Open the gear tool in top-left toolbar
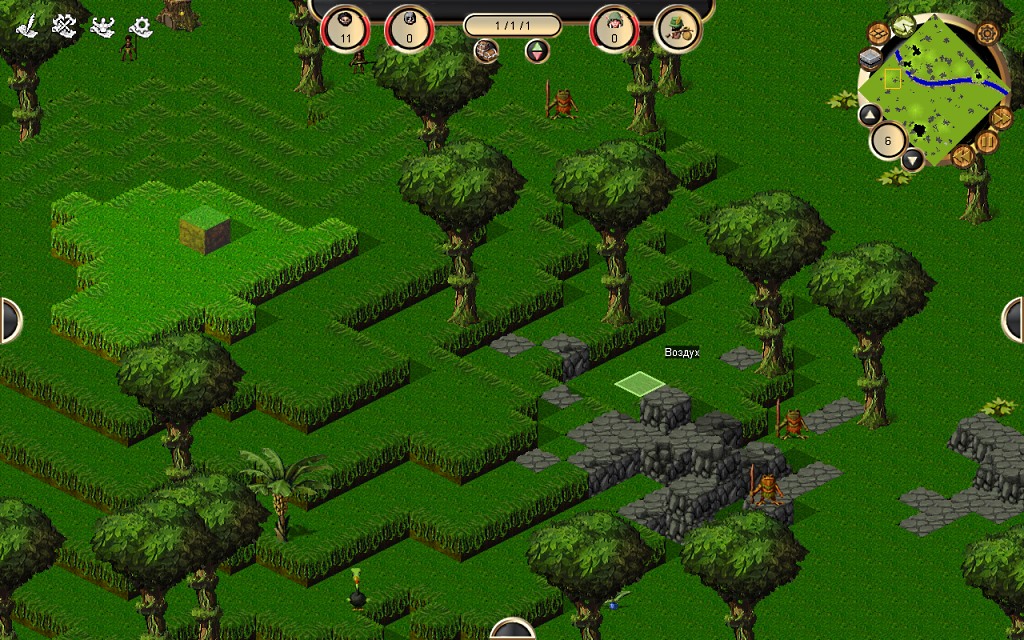Screen dimensions: 1024x640 pyautogui.click(x=139, y=26)
